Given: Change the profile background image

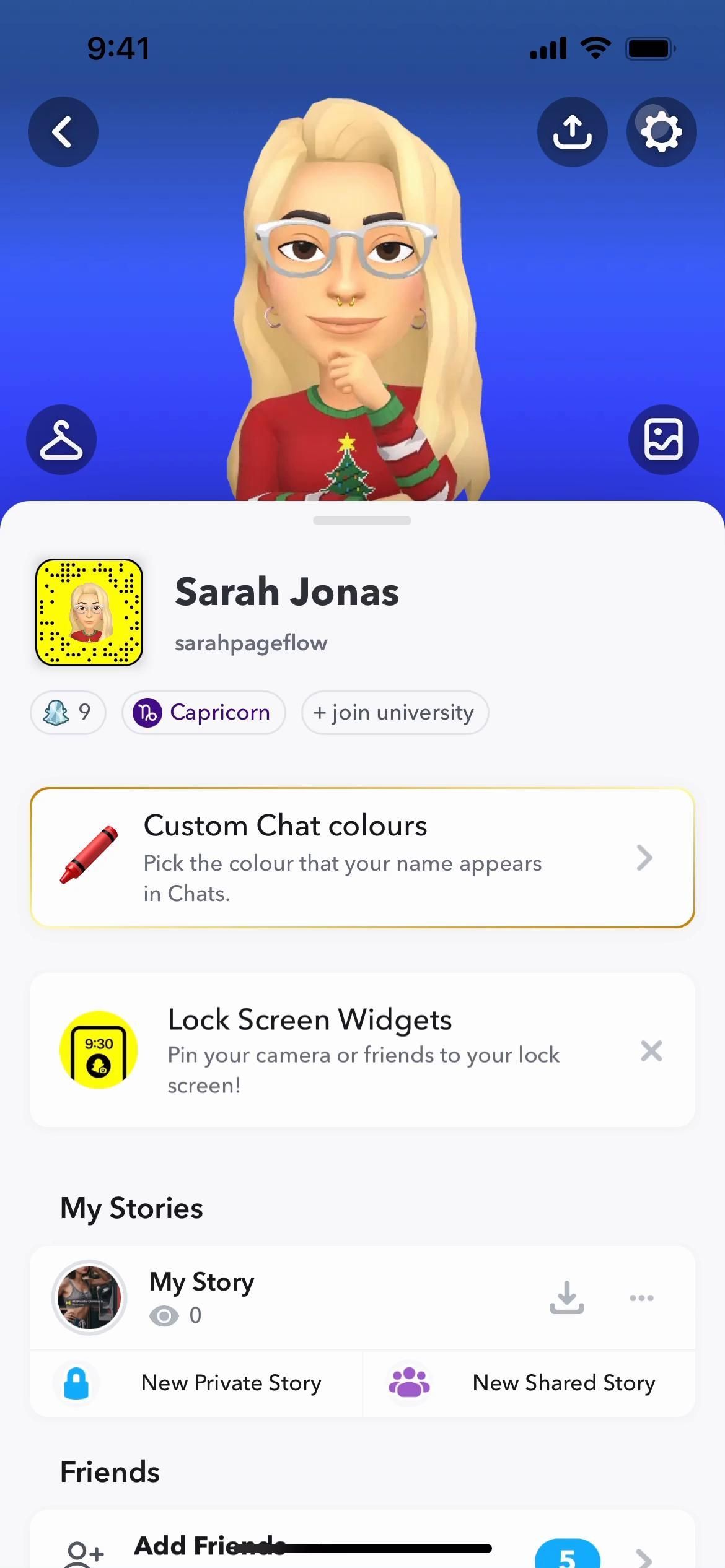Looking at the screenshot, I should [663, 440].
